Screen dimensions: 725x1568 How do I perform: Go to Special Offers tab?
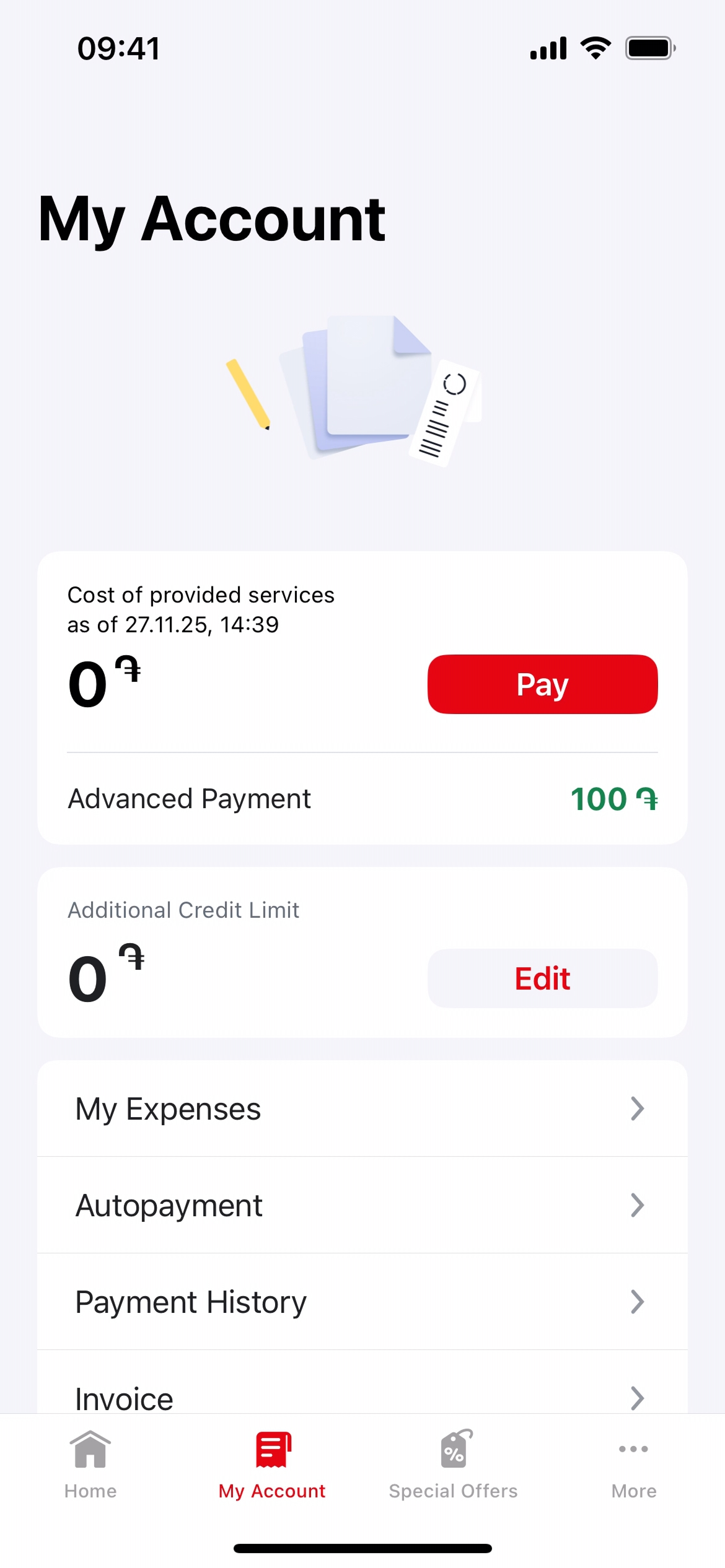coord(453,1465)
